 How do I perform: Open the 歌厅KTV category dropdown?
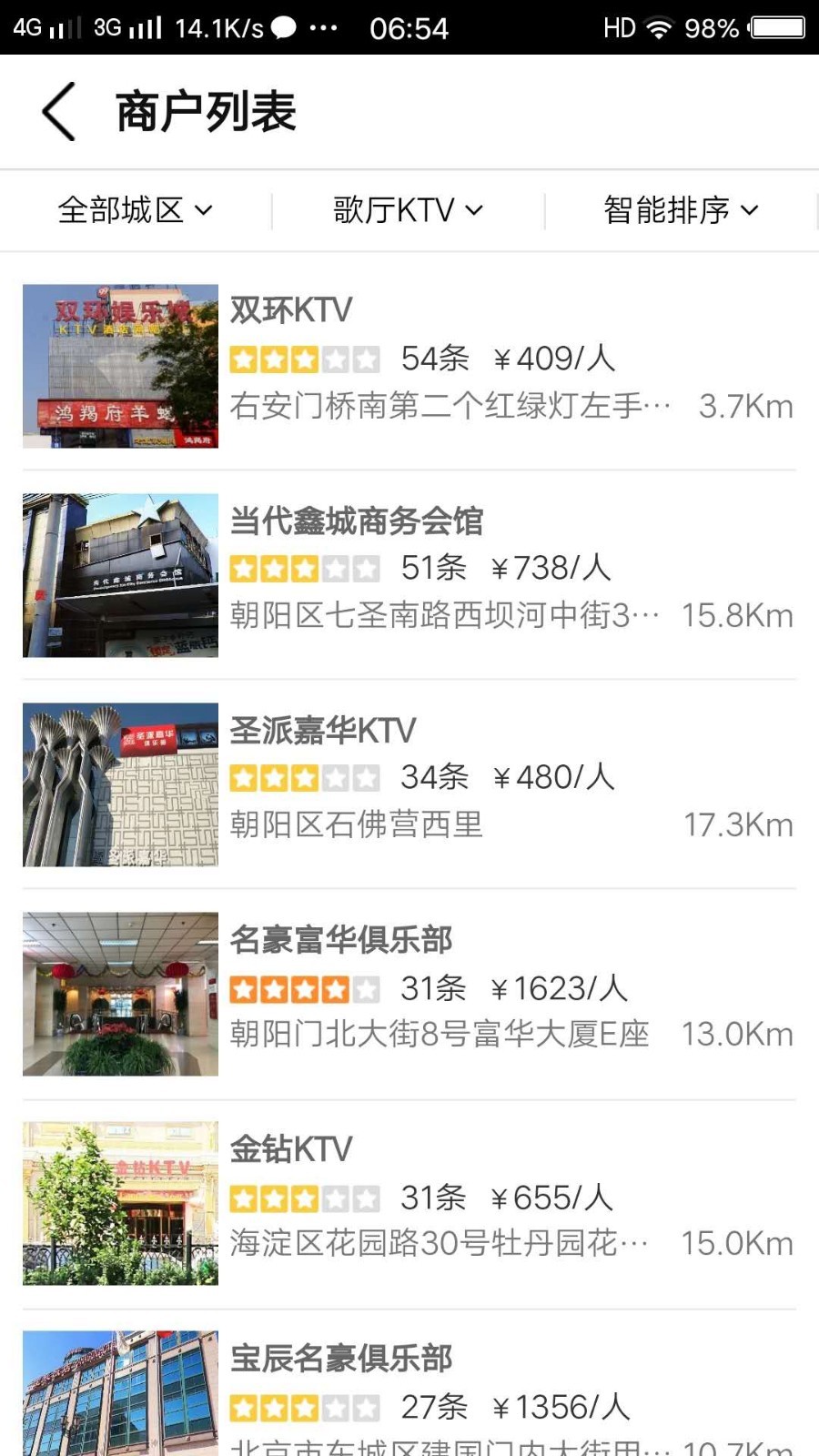[x=408, y=210]
